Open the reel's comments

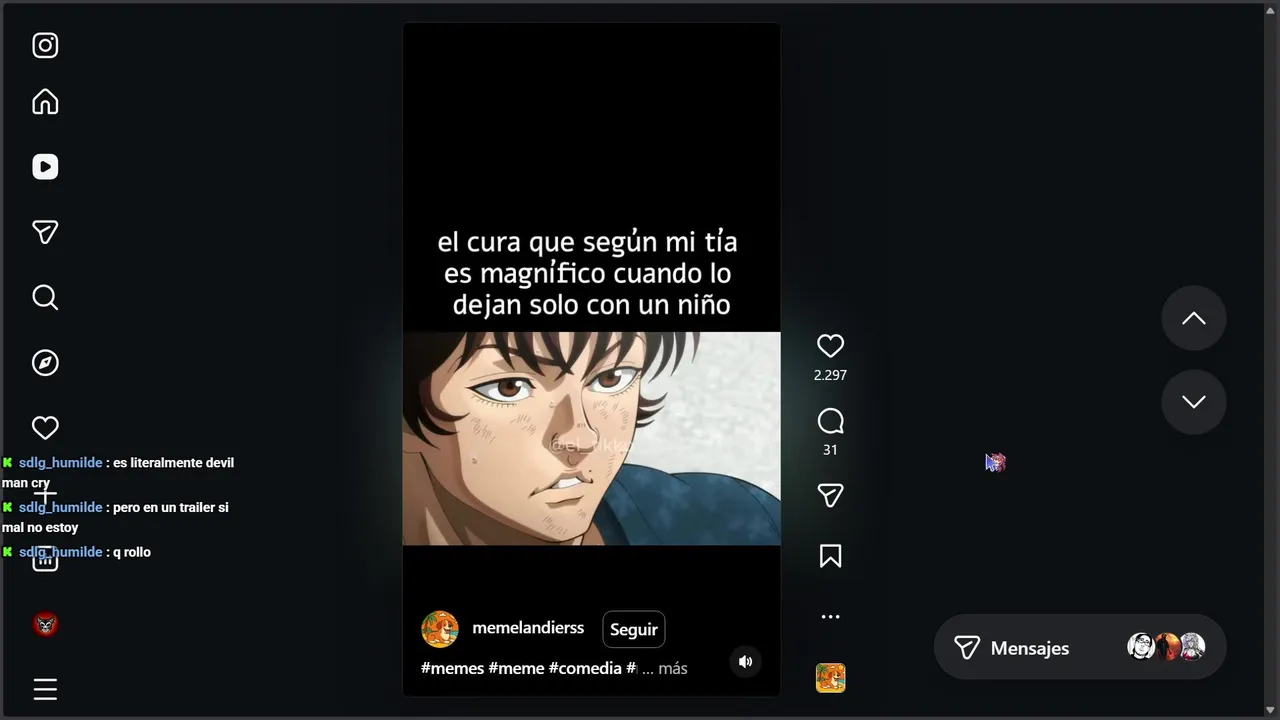pyautogui.click(x=830, y=421)
